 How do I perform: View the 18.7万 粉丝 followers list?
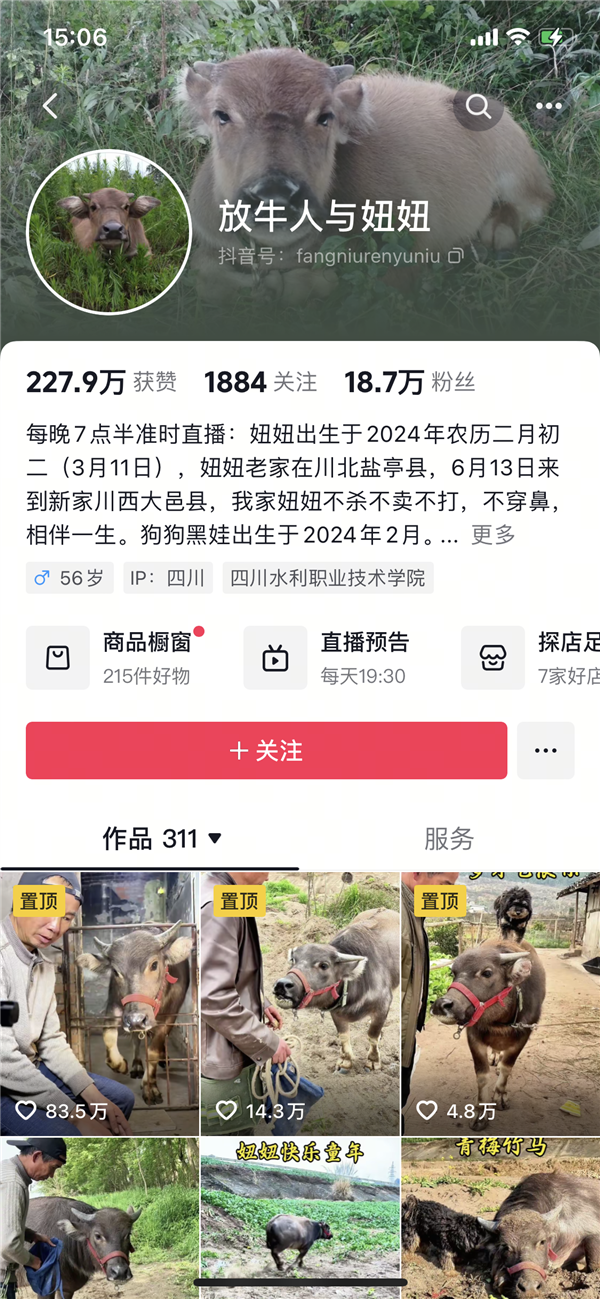[409, 382]
